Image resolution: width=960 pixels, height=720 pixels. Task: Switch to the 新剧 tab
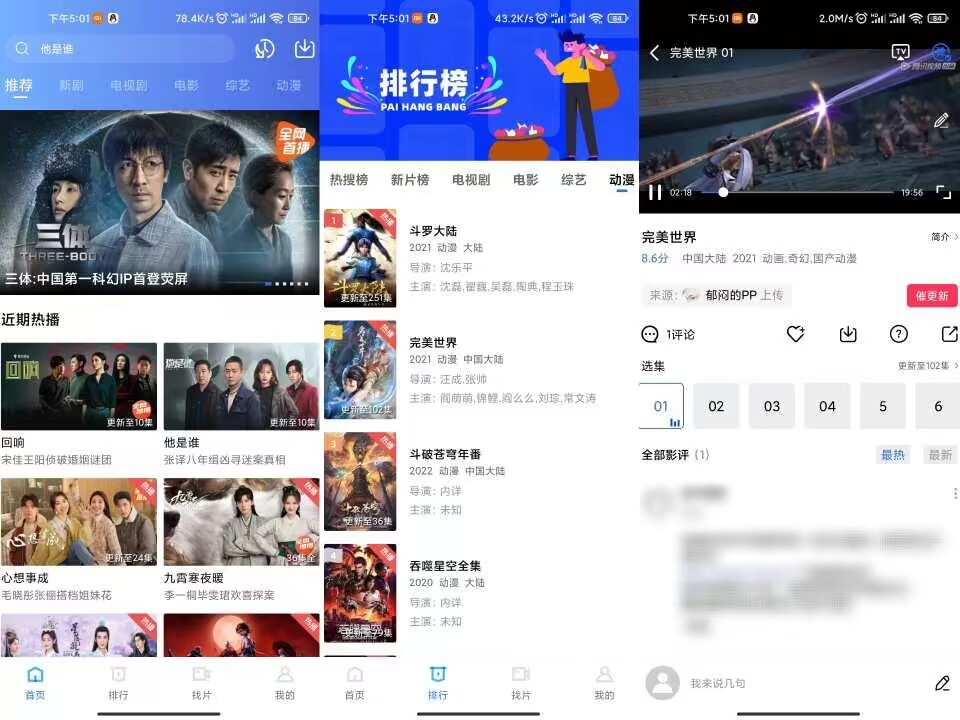point(71,86)
